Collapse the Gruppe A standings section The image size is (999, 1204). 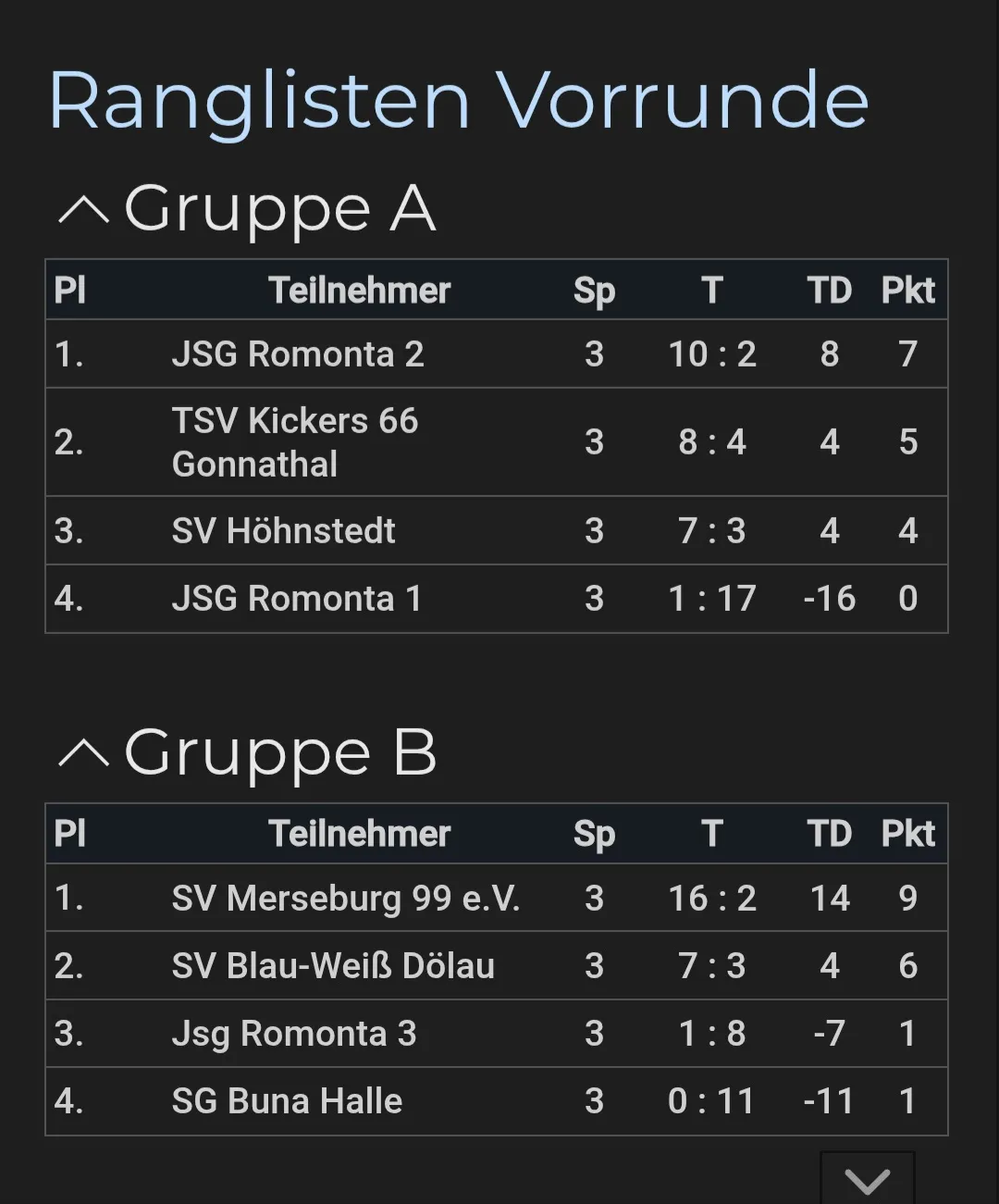[x=84, y=210]
